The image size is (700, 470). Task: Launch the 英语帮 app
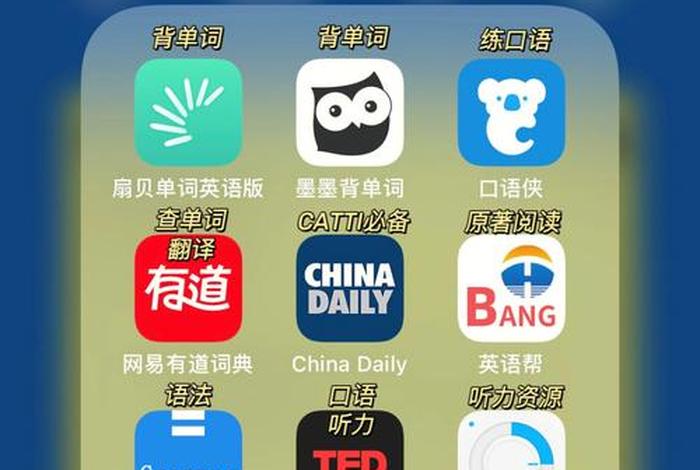tap(511, 289)
